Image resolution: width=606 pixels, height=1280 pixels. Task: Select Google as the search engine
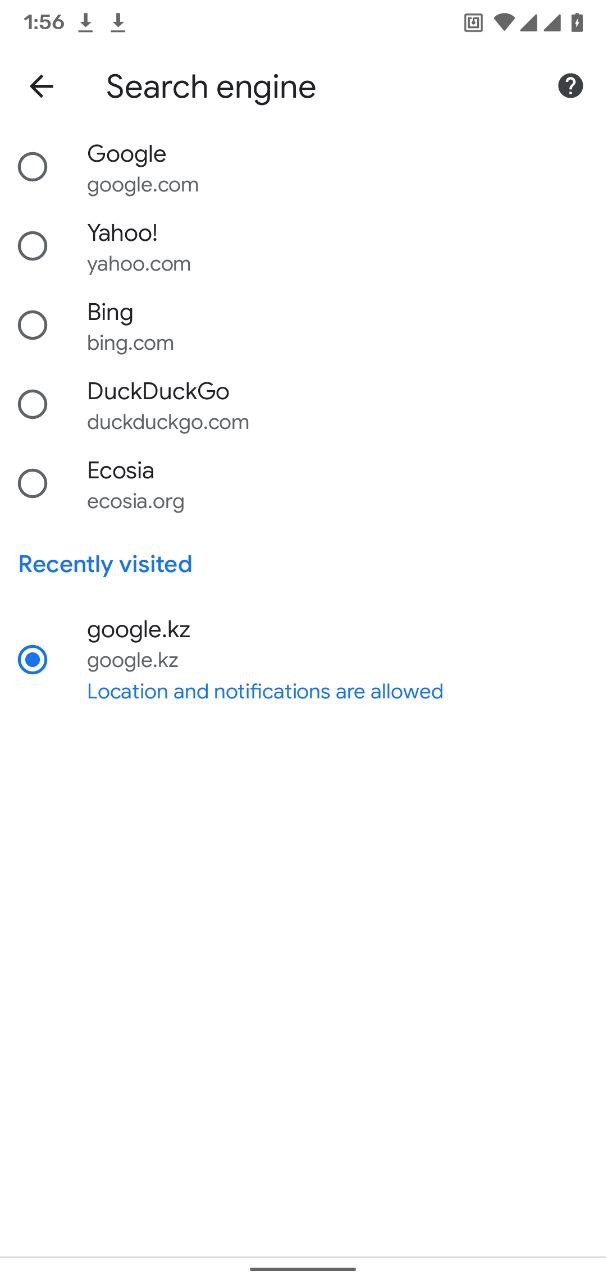[303, 167]
